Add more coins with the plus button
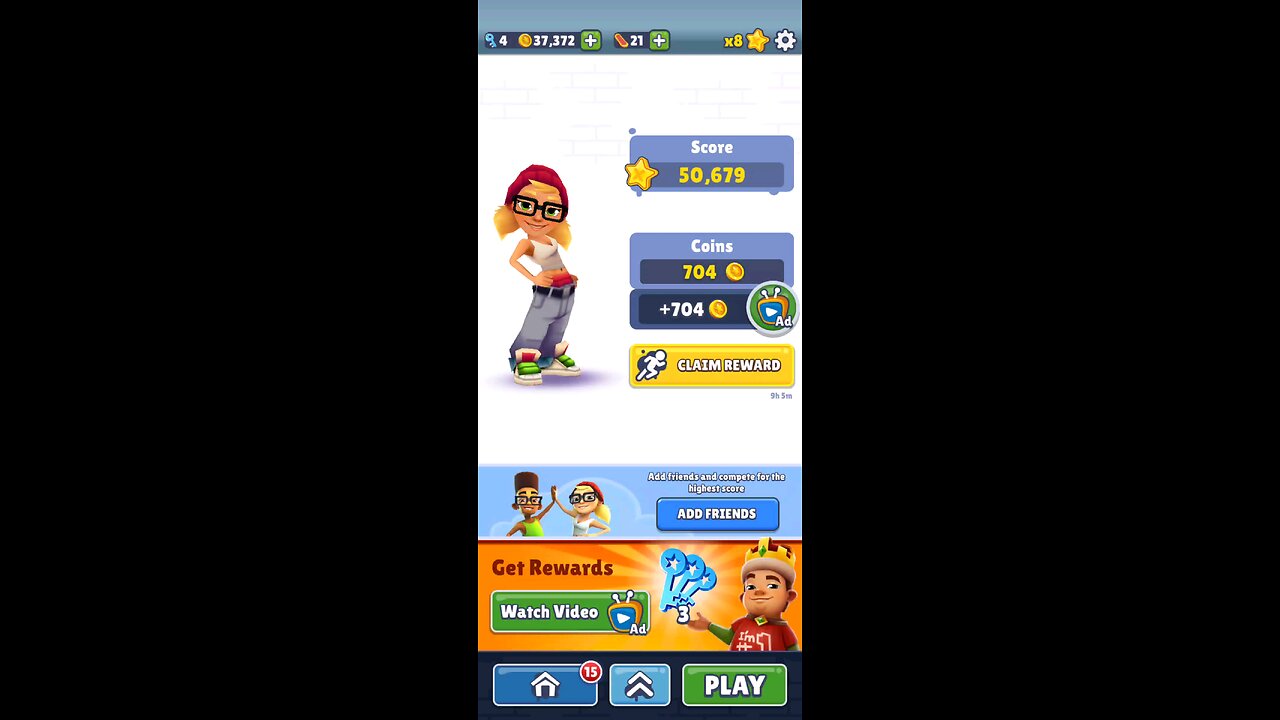 pos(591,41)
